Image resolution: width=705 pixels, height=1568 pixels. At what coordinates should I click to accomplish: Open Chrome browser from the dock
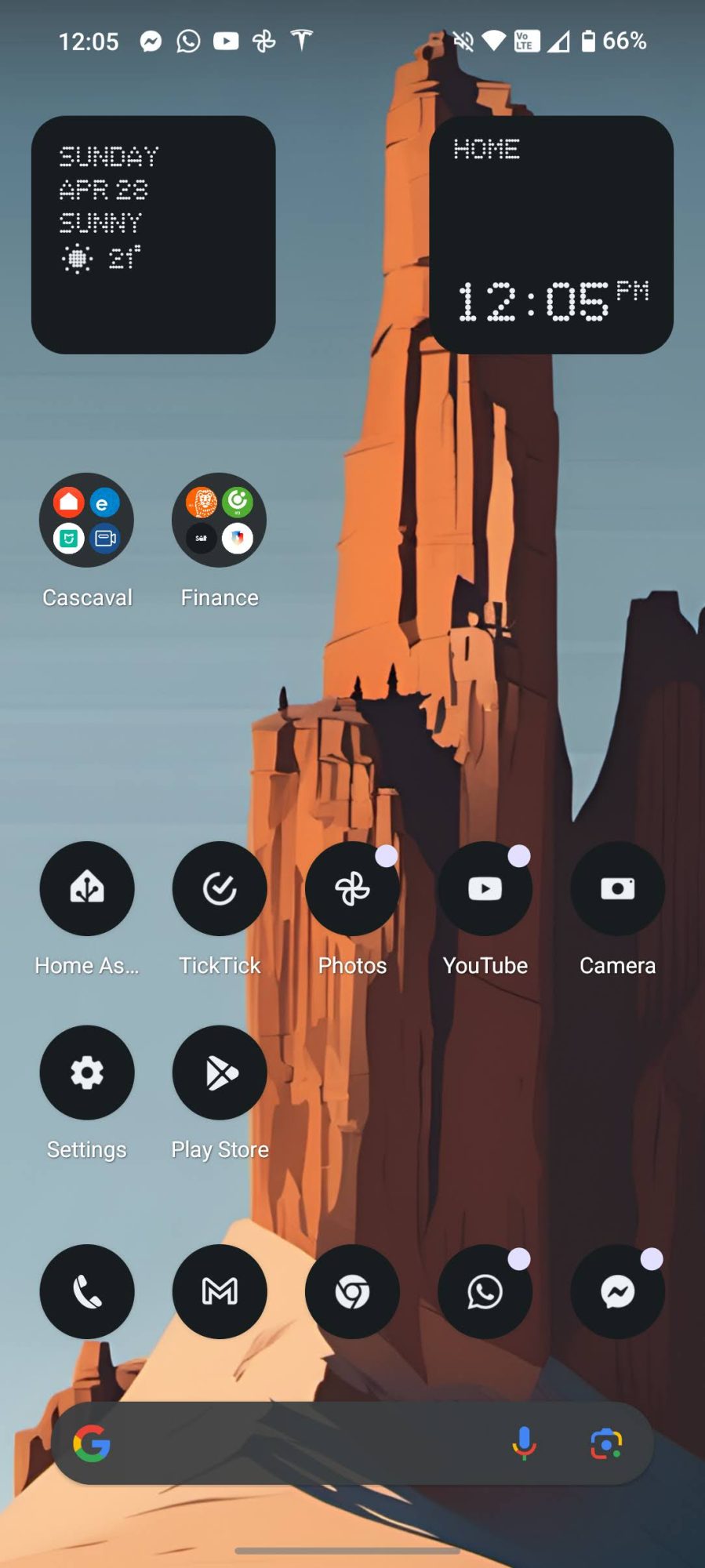click(x=352, y=1291)
